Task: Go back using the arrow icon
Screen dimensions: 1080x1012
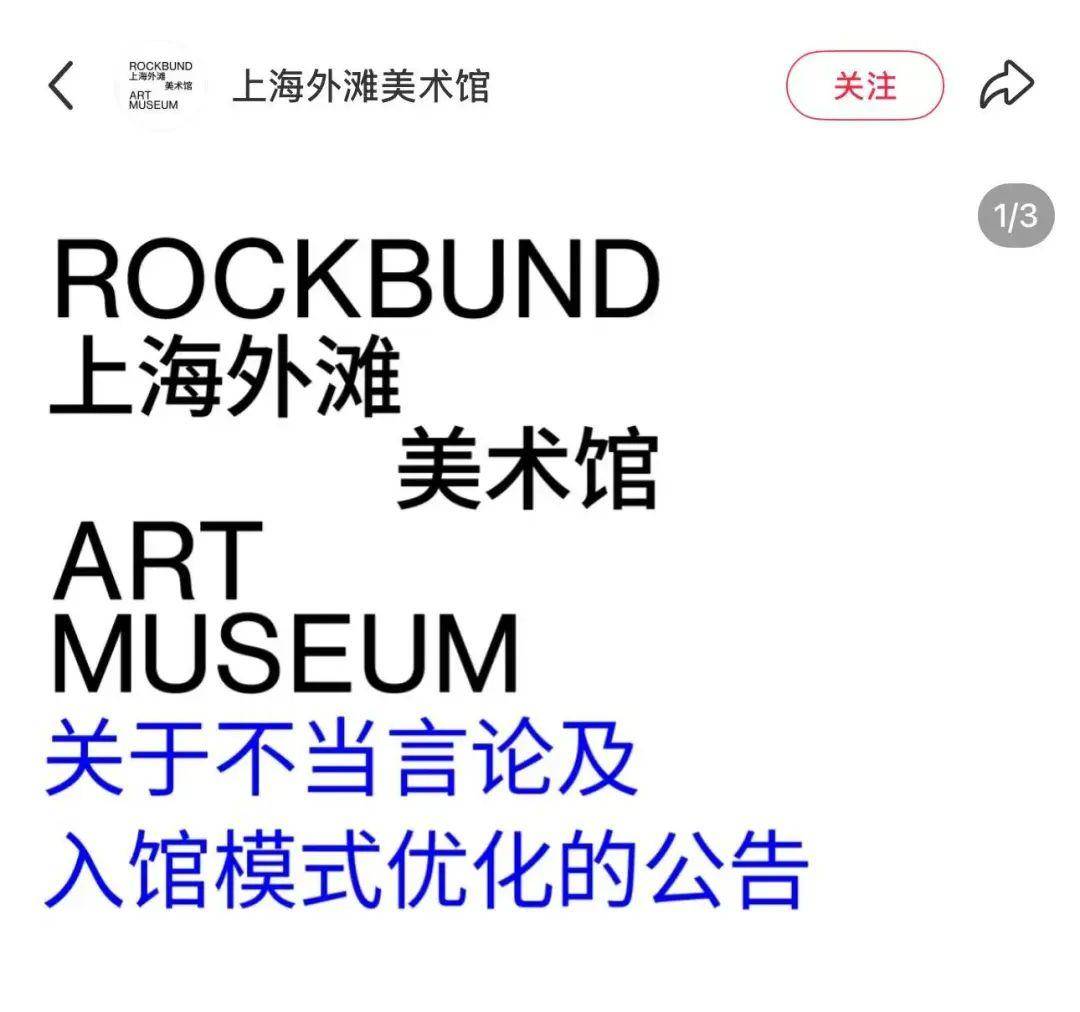Action: (x=62, y=86)
